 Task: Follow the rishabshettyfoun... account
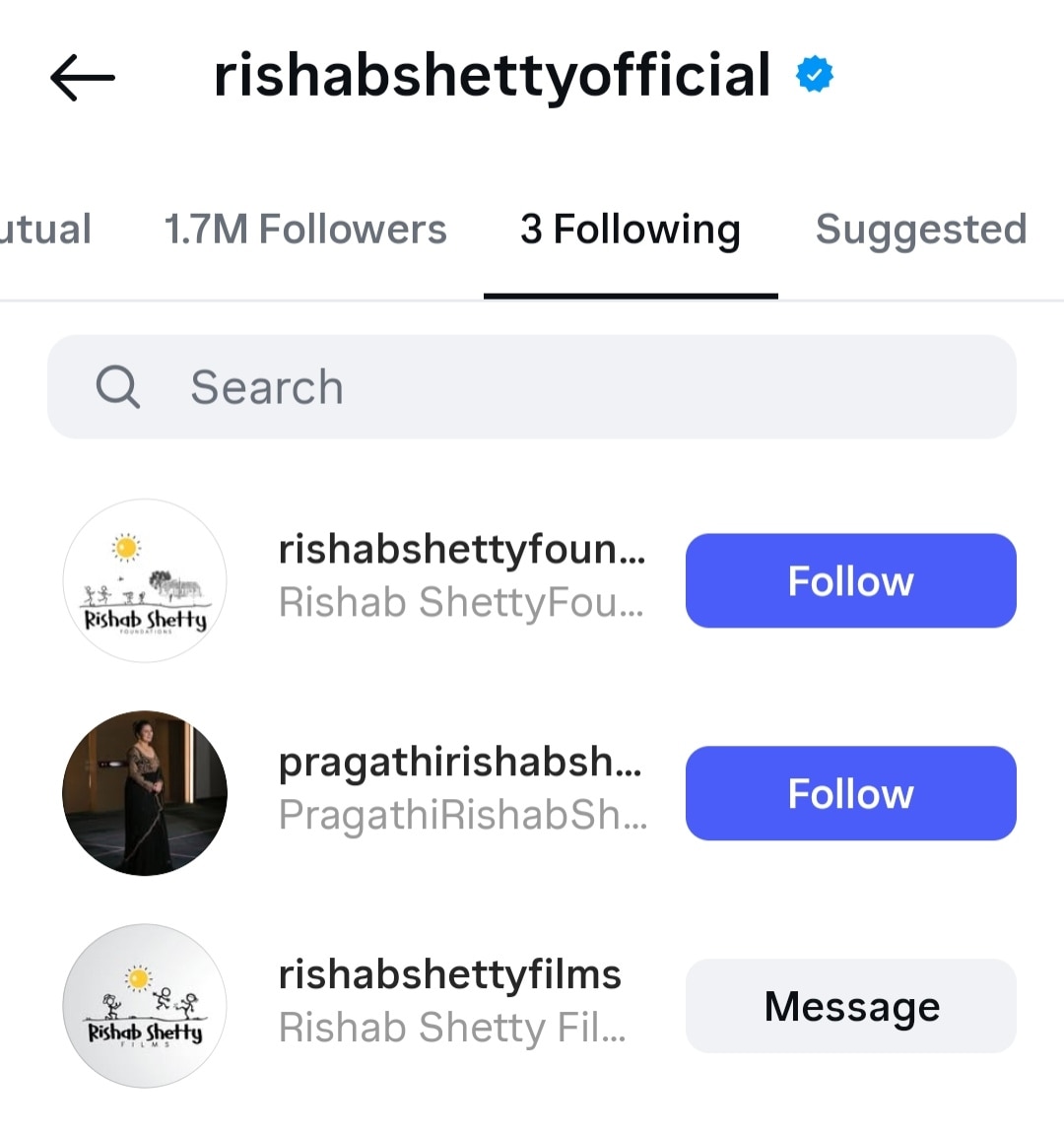pyautogui.click(x=850, y=581)
